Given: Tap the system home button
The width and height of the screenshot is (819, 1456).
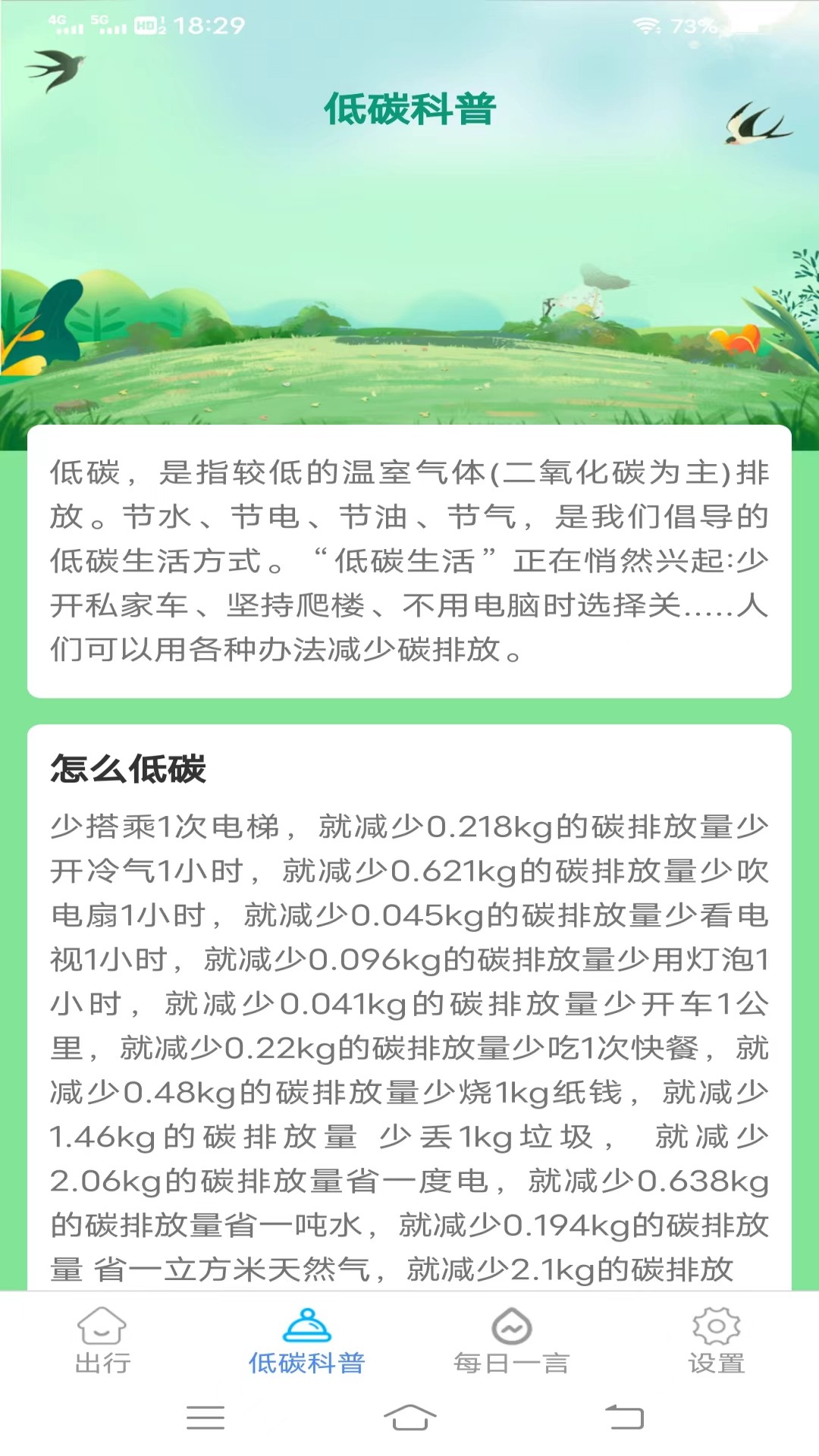Looking at the screenshot, I should [x=409, y=1417].
